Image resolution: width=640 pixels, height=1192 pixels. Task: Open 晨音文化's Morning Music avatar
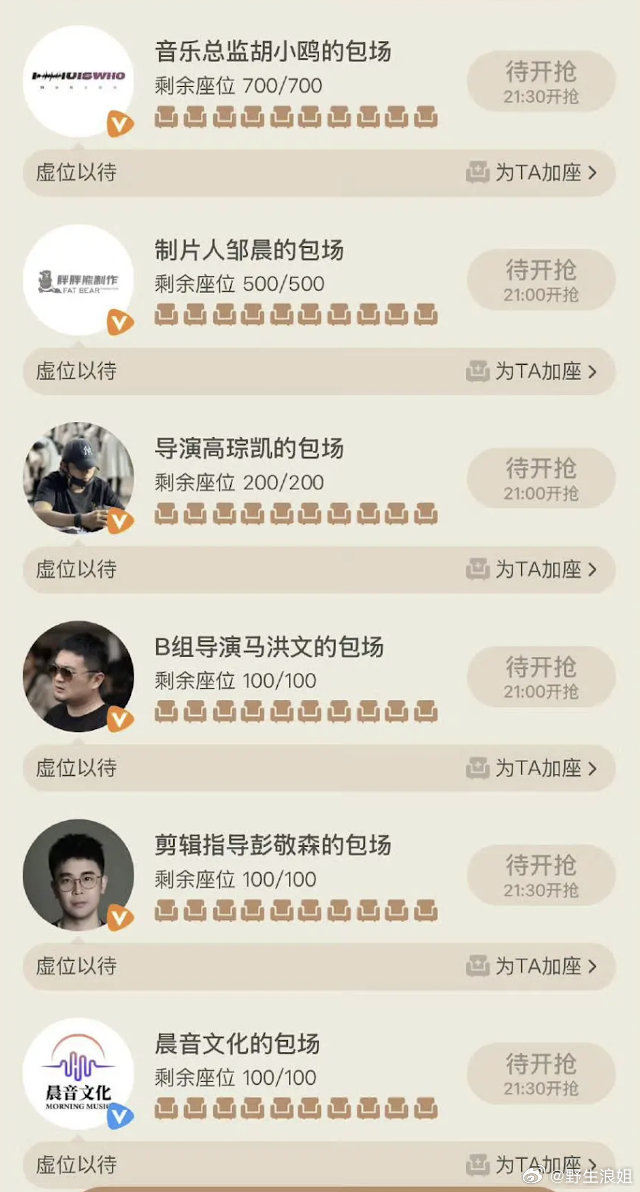pyautogui.click(x=78, y=1073)
